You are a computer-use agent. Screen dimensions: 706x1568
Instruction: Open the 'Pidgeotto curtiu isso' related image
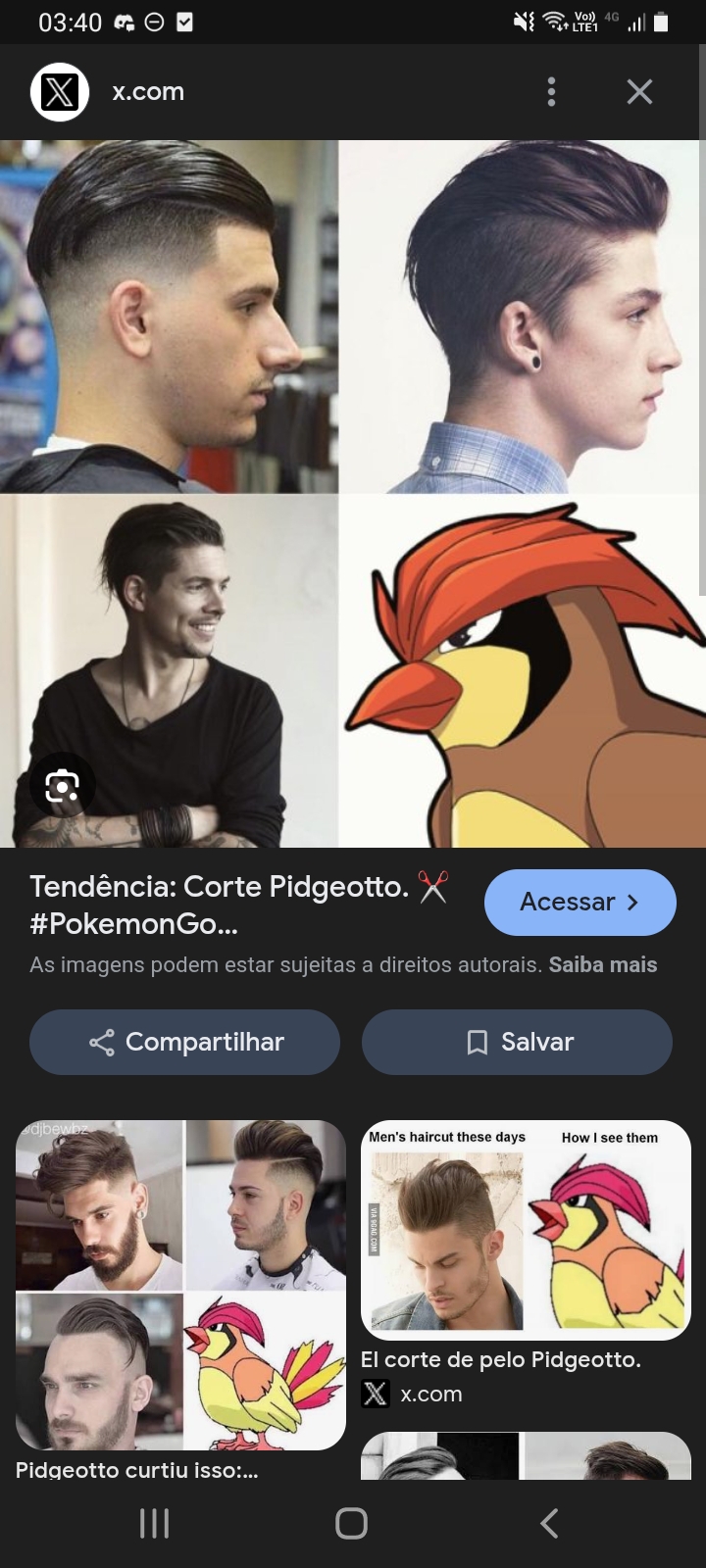click(180, 1285)
